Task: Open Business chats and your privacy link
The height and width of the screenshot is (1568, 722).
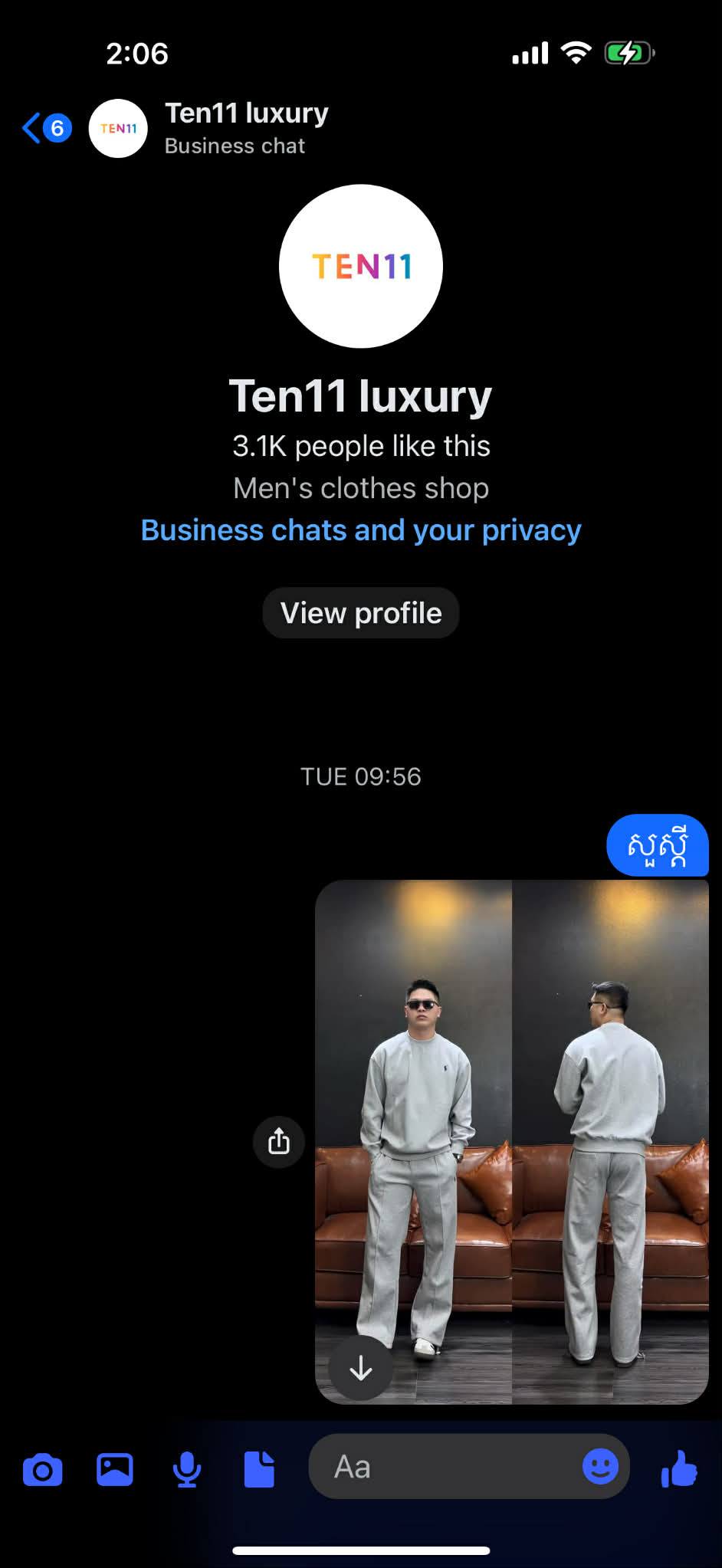Action: tap(361, 530)
